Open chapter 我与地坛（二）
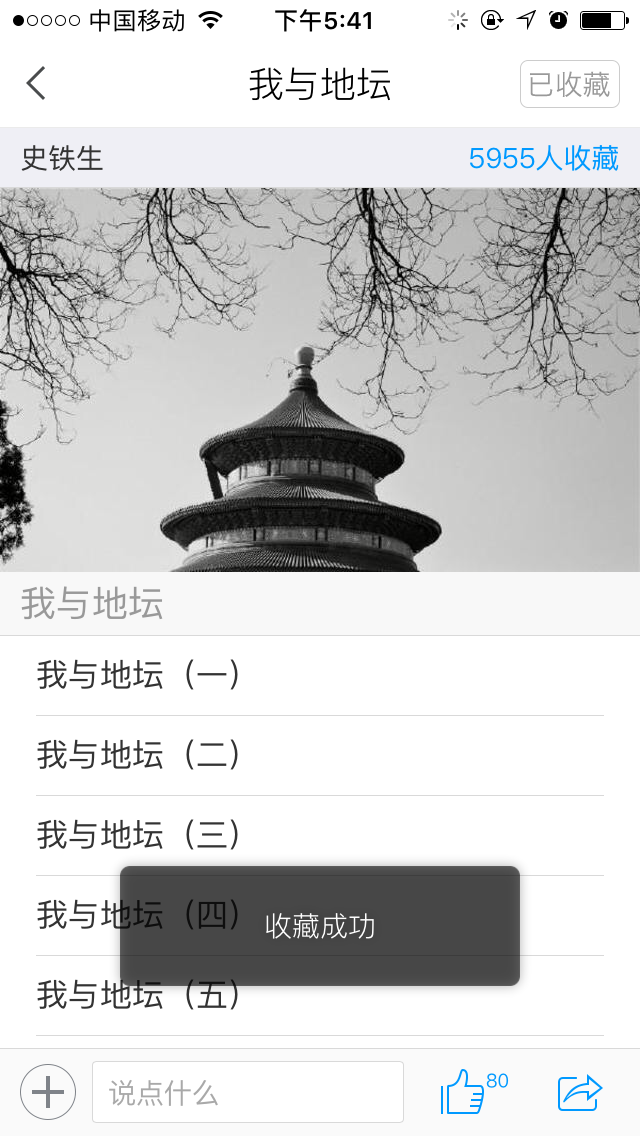640x1136 pixels. click(x=139, y=755)
